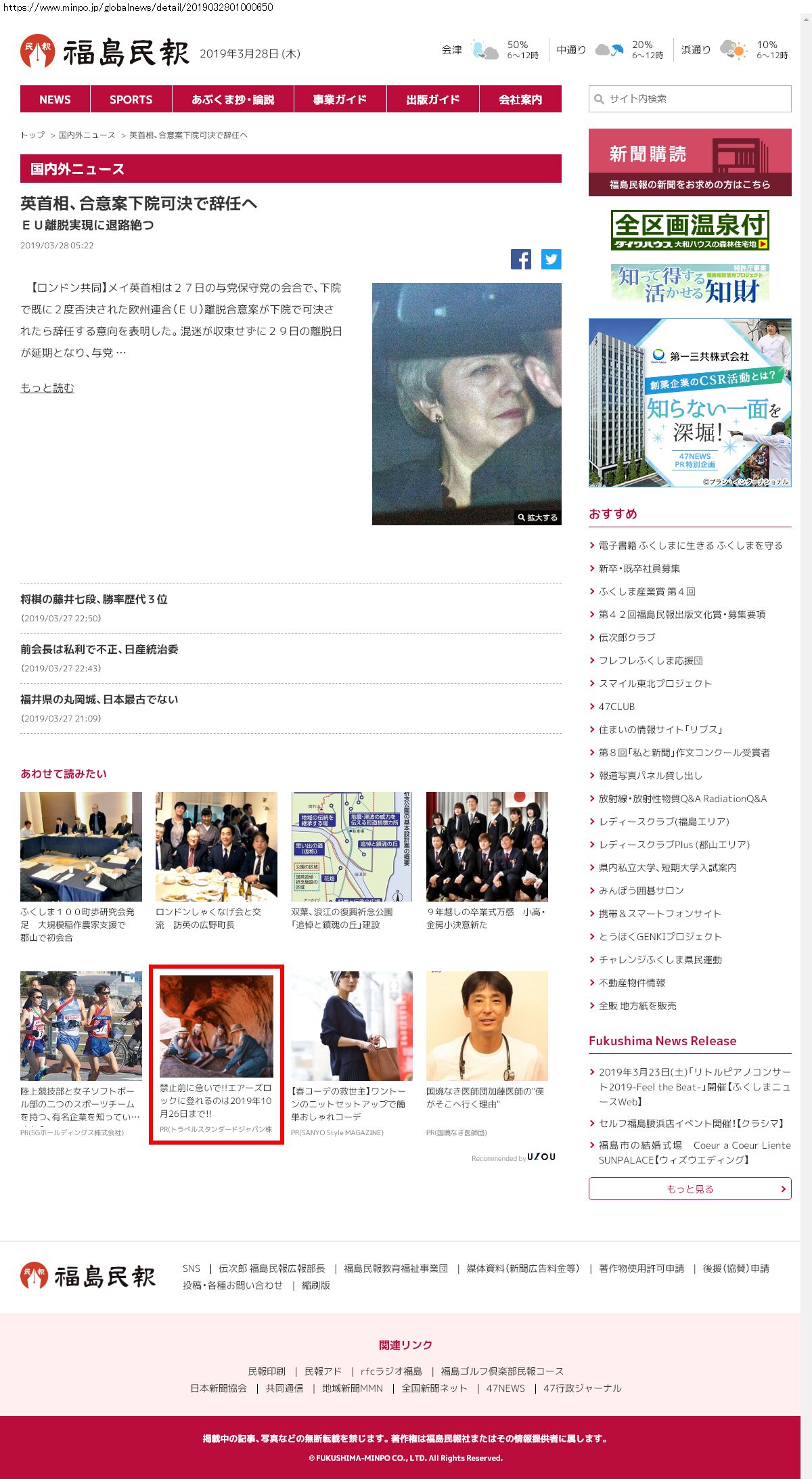Open the NEWS navigation tab

[x=55, y=99]
